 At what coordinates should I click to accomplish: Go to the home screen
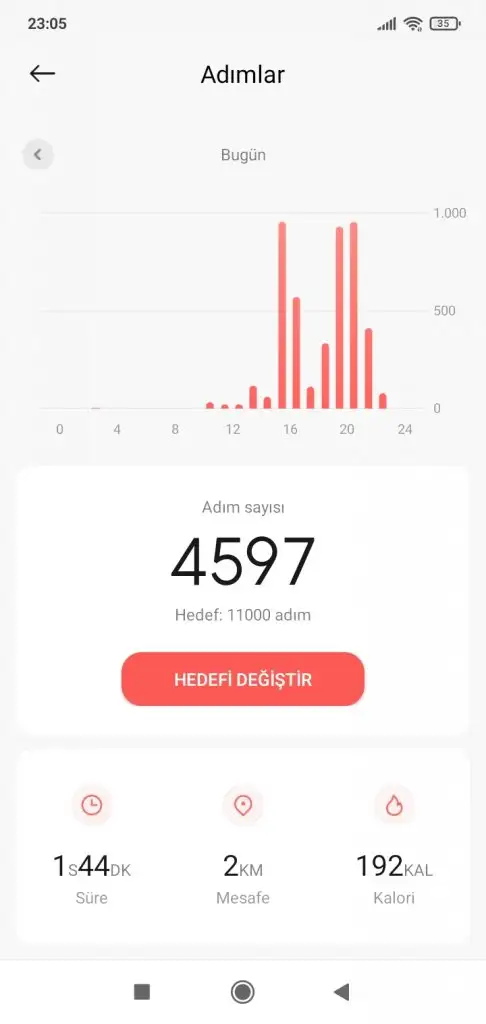(x=242, y=992)
